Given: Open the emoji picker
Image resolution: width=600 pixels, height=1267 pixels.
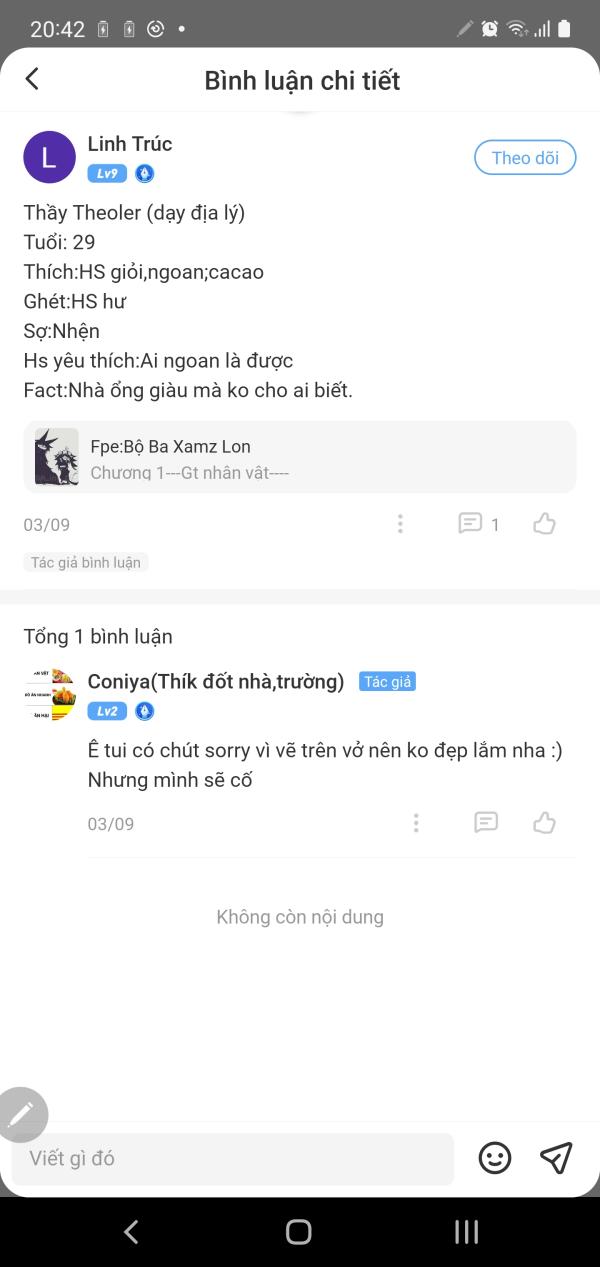Looking at the screenshot, I should 495,1158.
